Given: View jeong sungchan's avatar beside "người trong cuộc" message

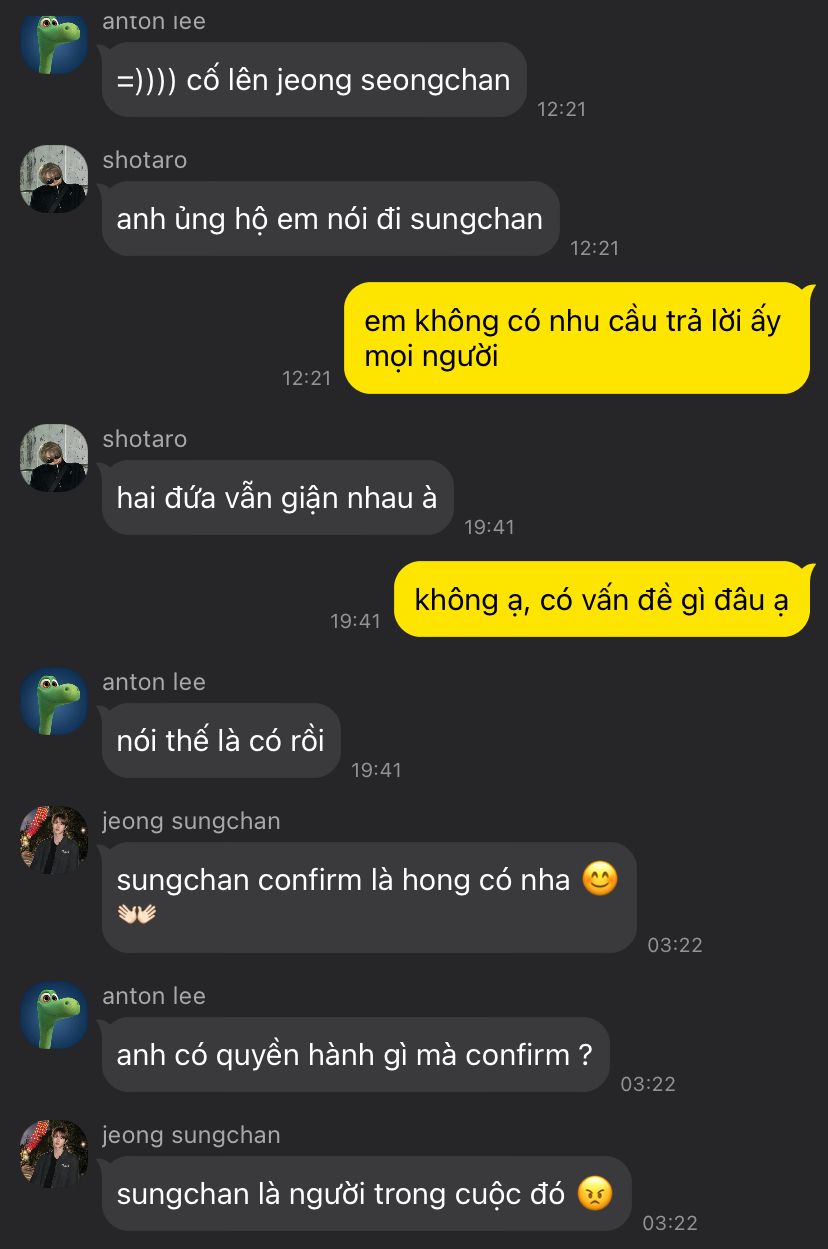Looking at the screenshot, I should pos(54,1154).
